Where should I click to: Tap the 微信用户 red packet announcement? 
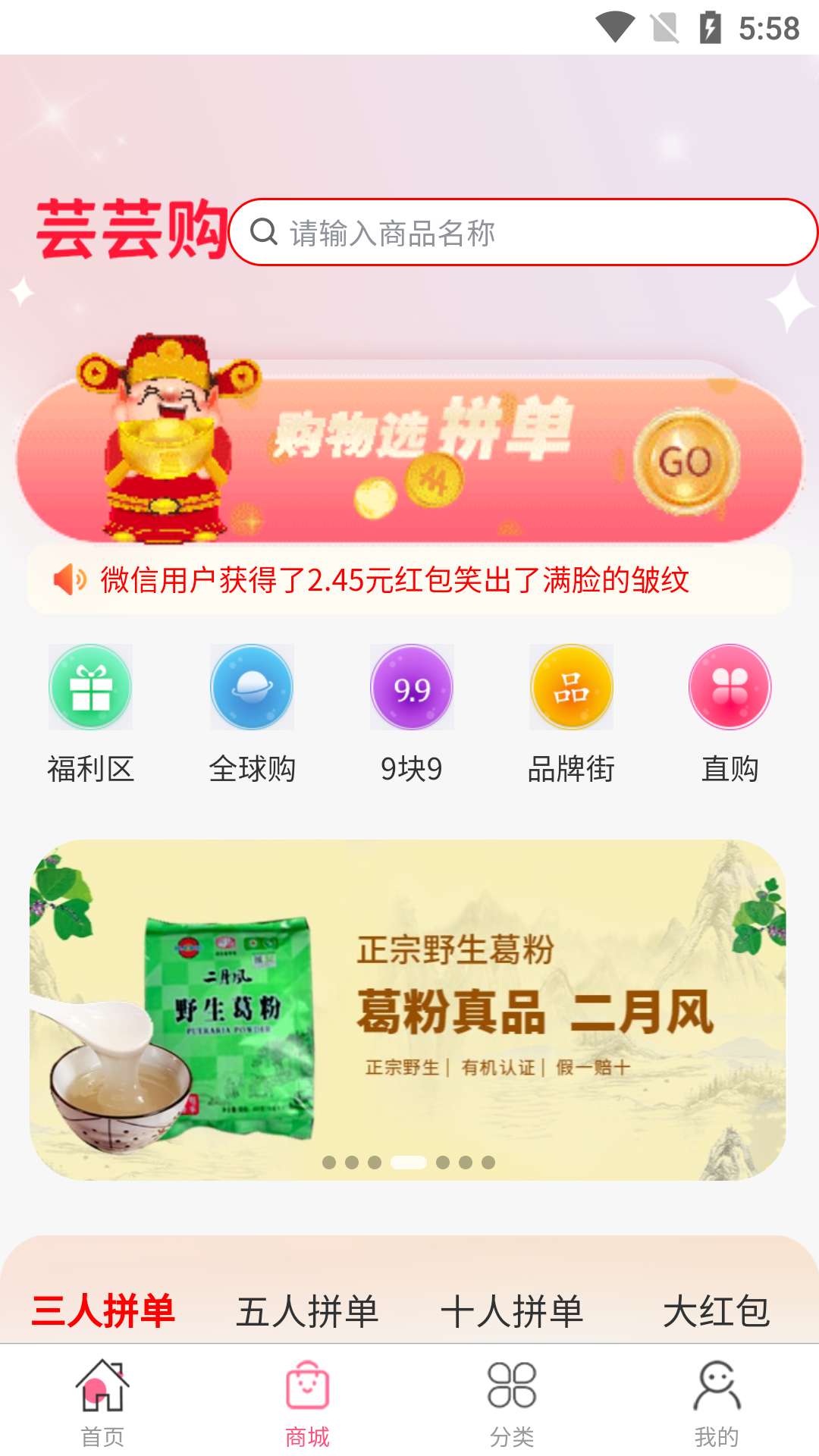pyautogui.click(x=394, y=580)
